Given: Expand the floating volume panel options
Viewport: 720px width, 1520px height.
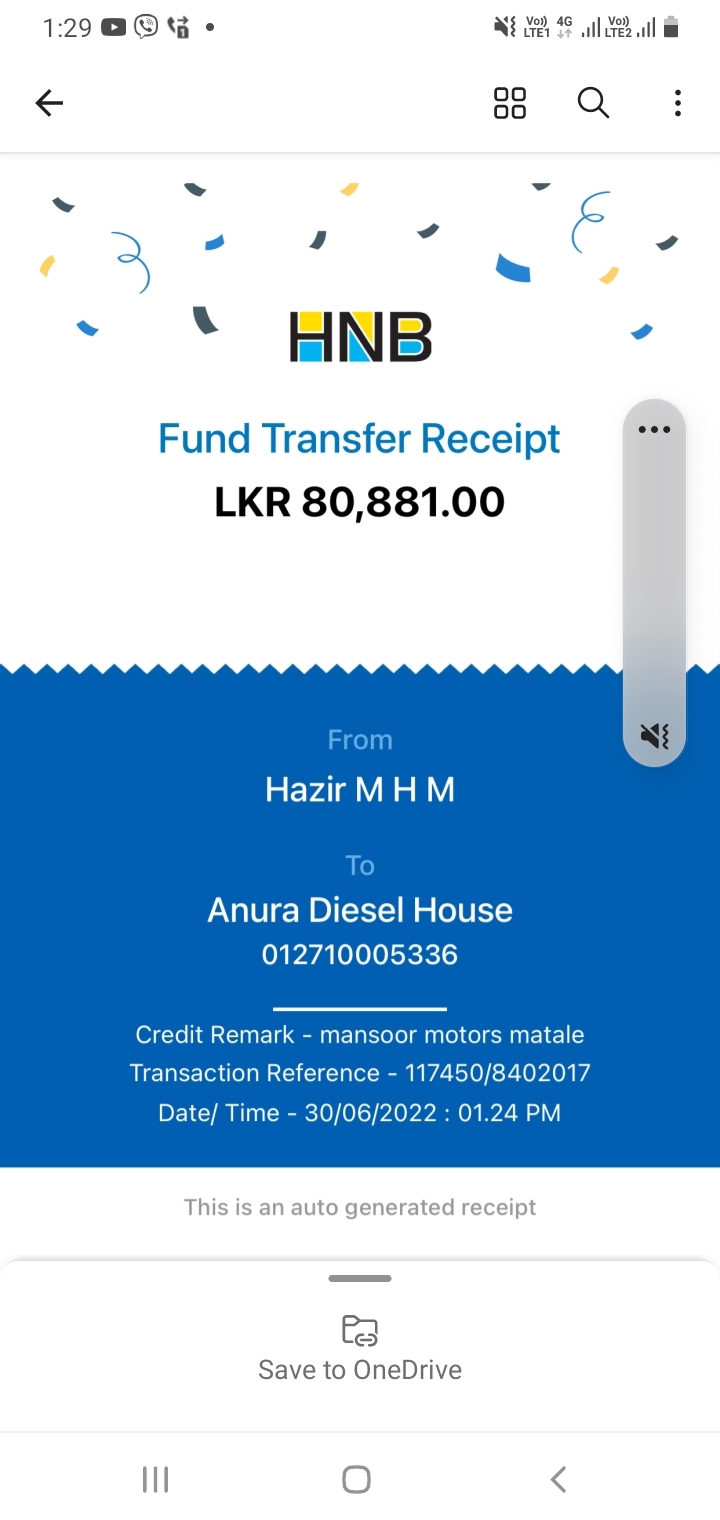Looking at the screenshot, I should [654, 430].
